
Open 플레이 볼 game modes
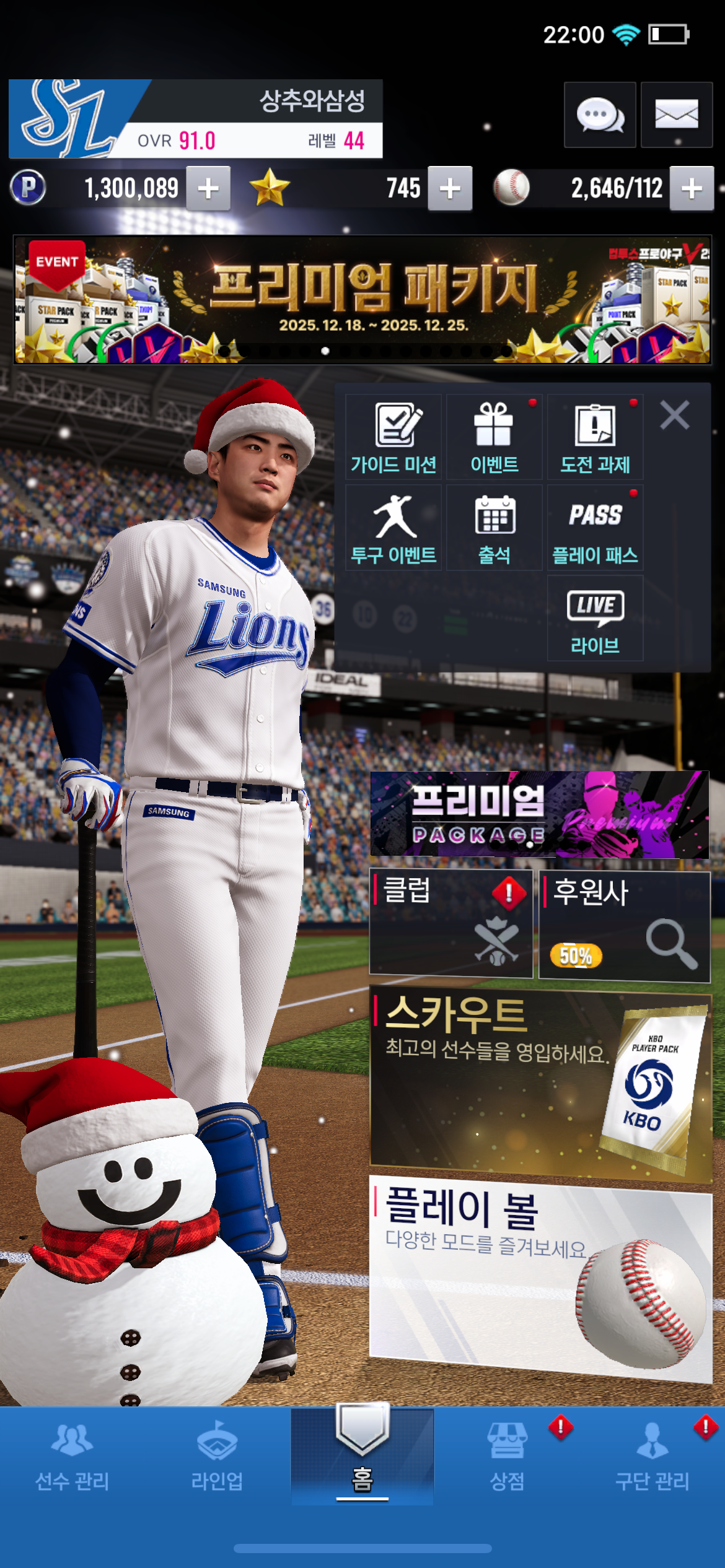coord(539,1276)
